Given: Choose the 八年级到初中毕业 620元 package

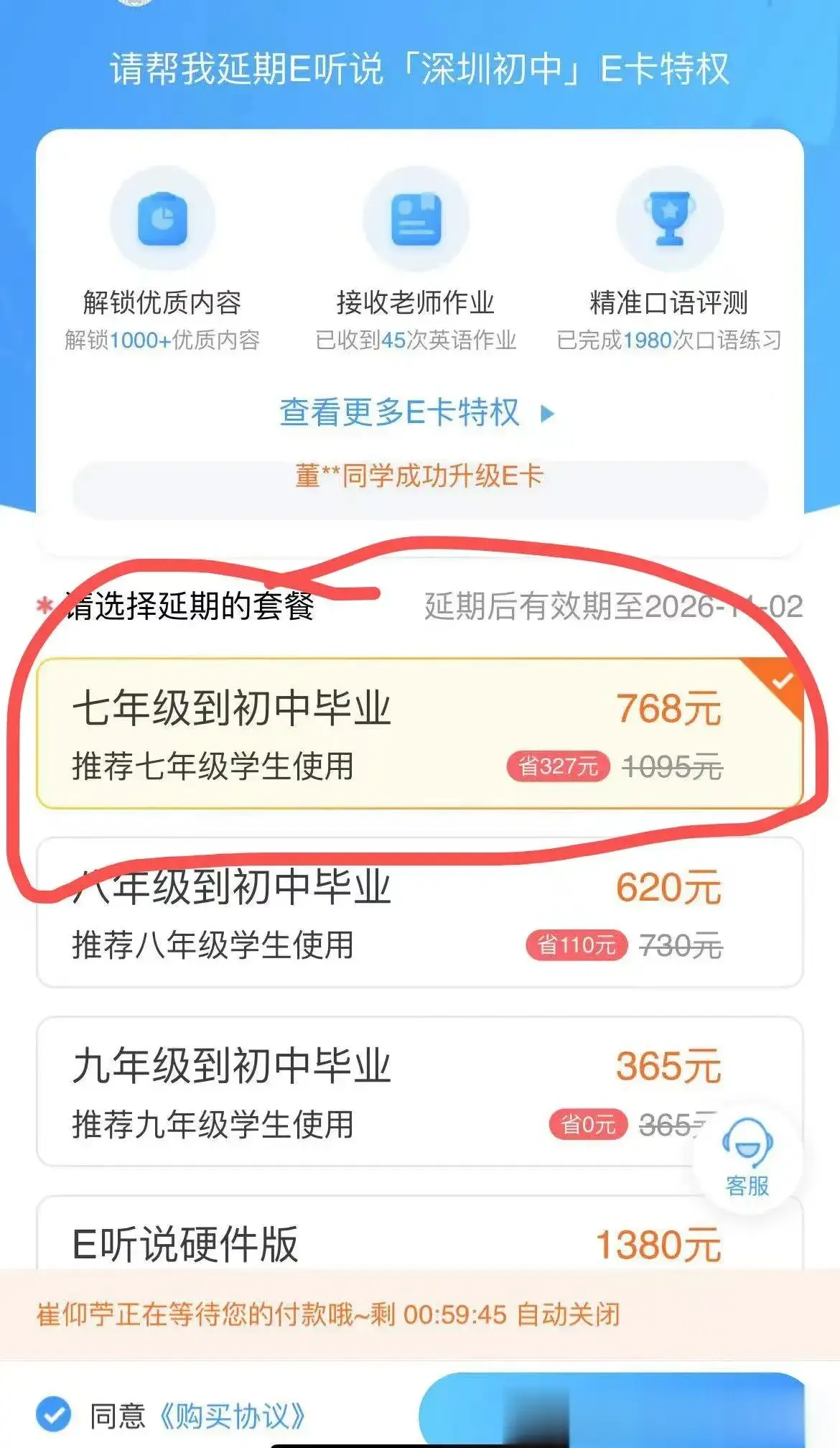Looking at the screenshot, I should (x=419, y=914).
